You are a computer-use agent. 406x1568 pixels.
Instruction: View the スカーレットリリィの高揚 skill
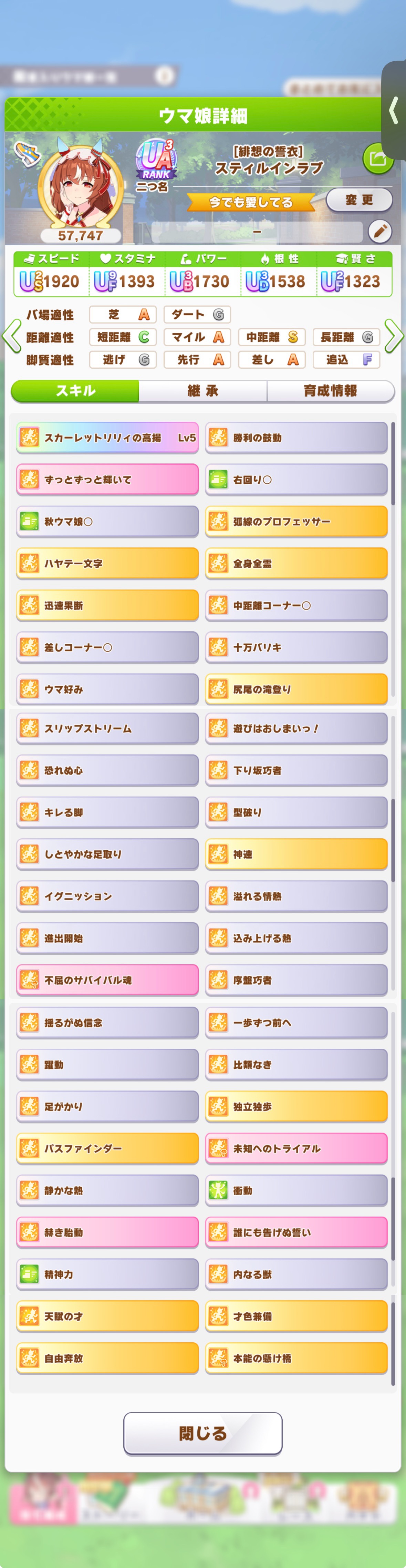click(107, 438)
